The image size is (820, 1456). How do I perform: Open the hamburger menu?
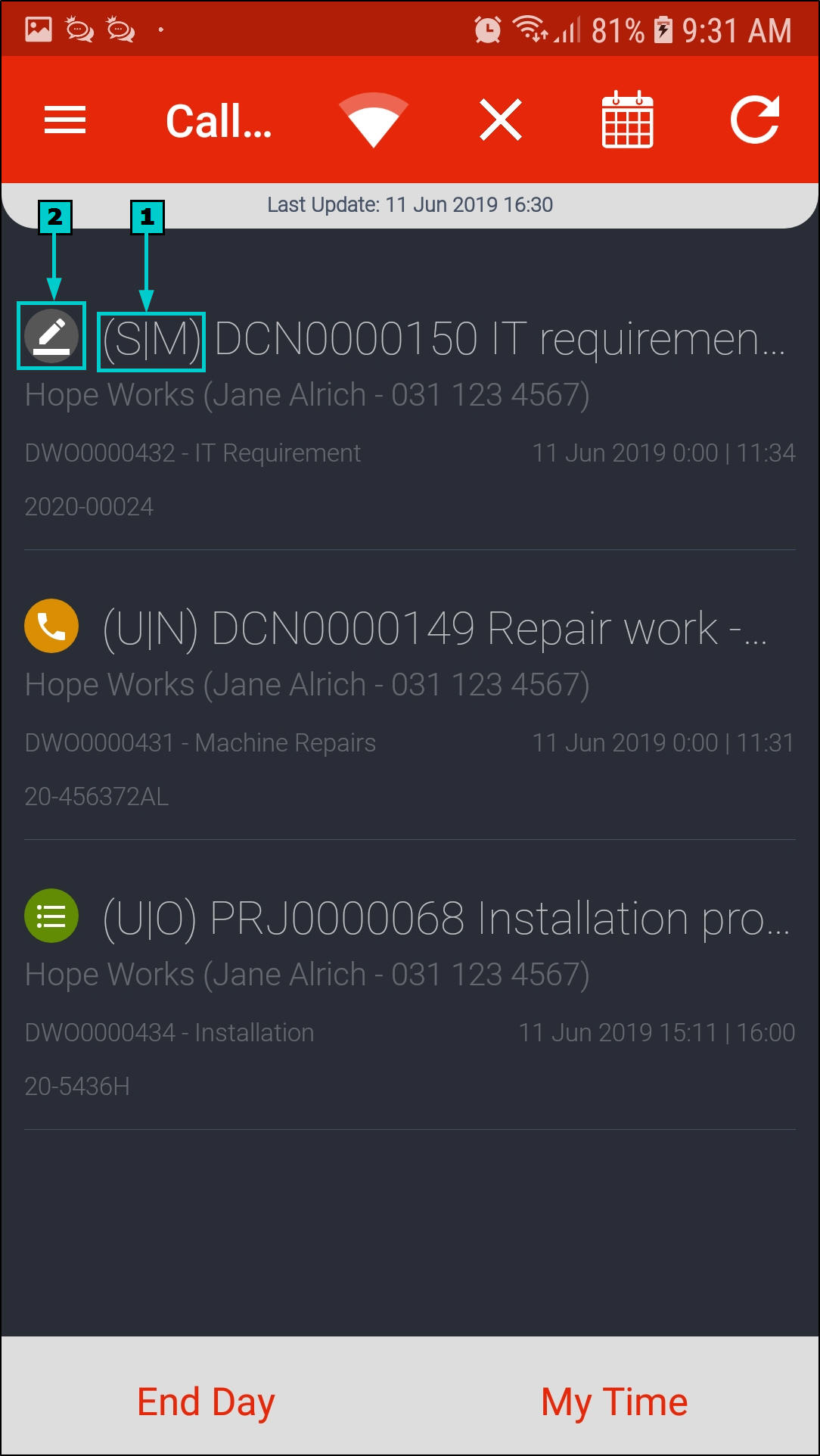65,120
